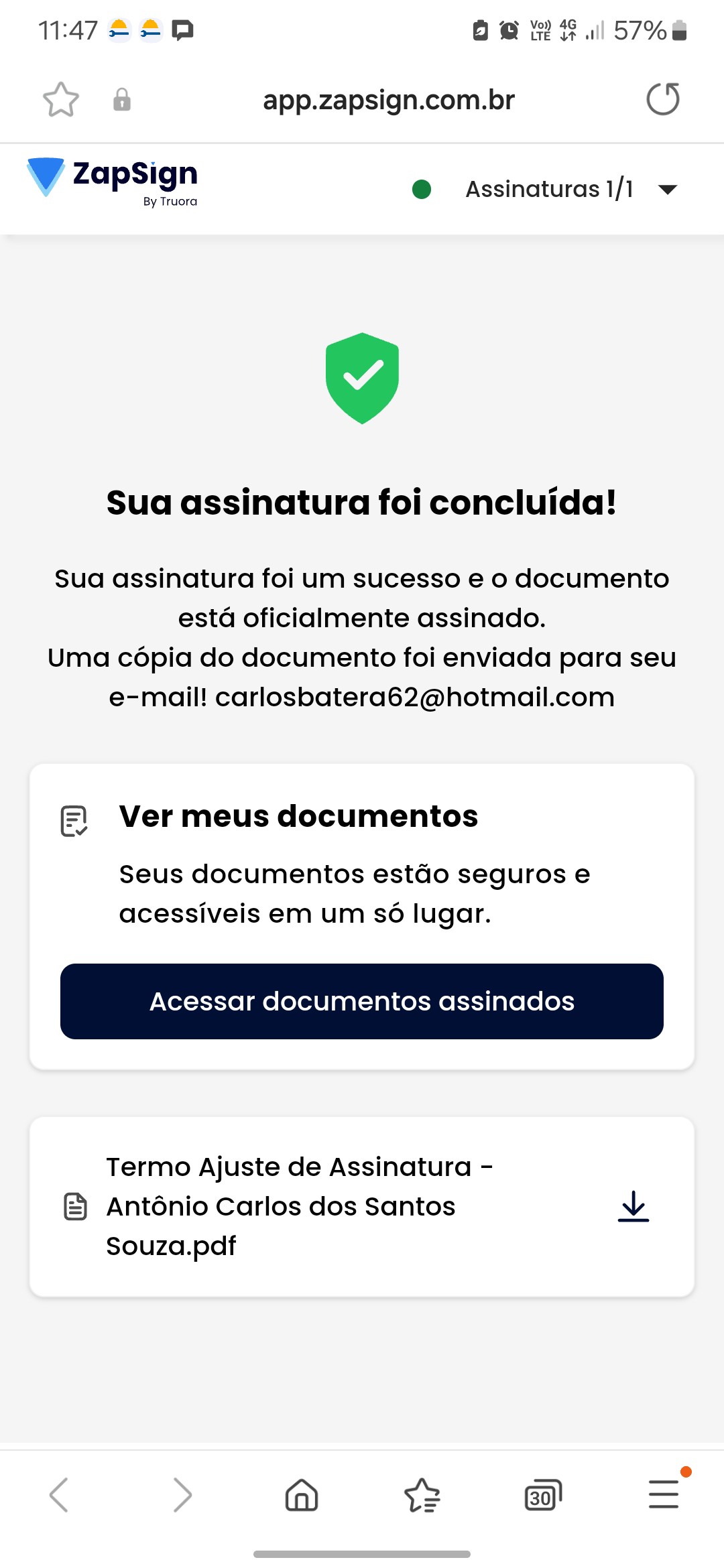Viewport: 724px width, 1568px height.
Task: Tap the app.zapsign.com.br address bar
Action: point(388,101)
